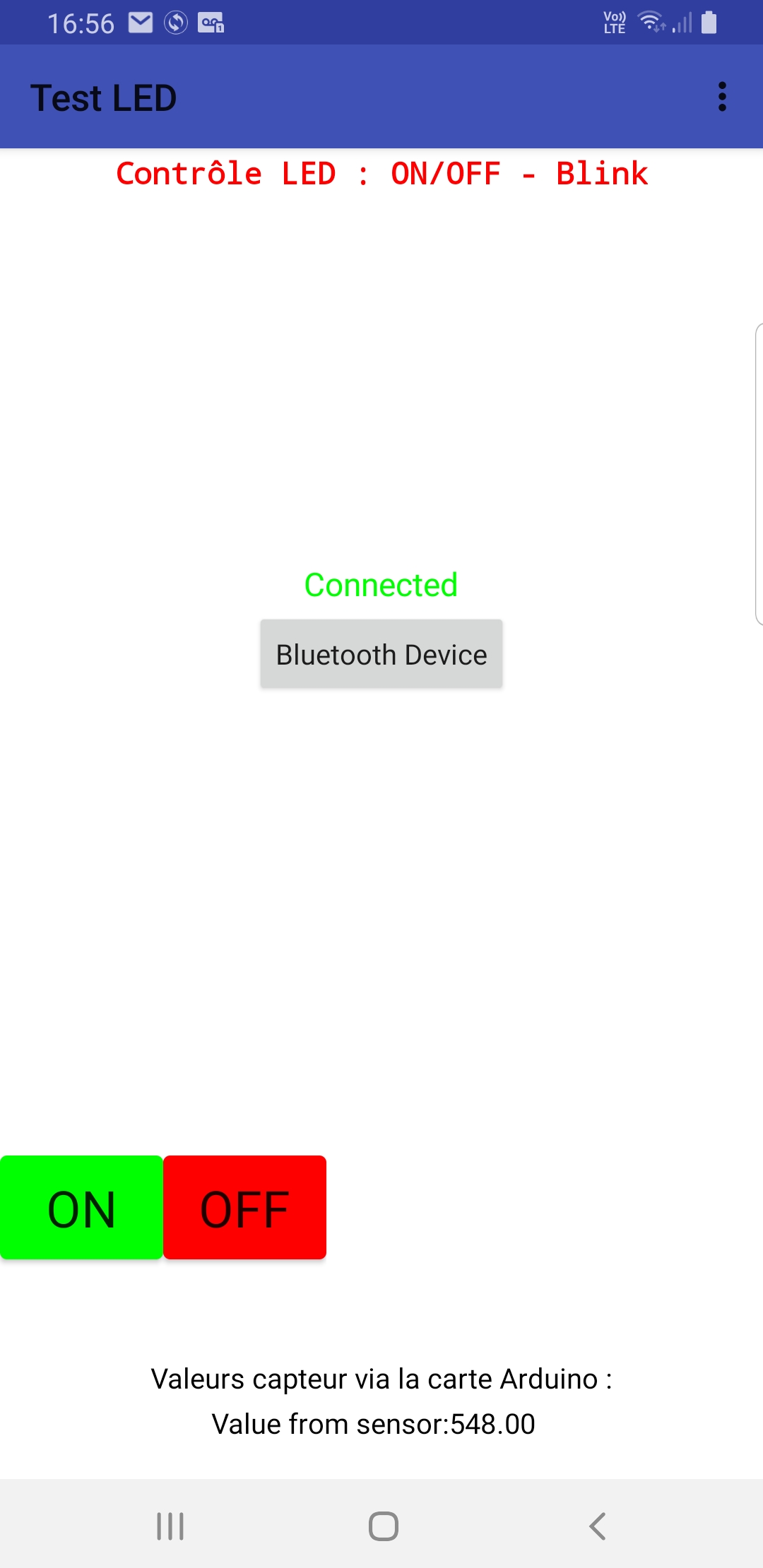Open the recent apps view
The height and width of the screenshot is (1568, 763).
point(170,1526)
